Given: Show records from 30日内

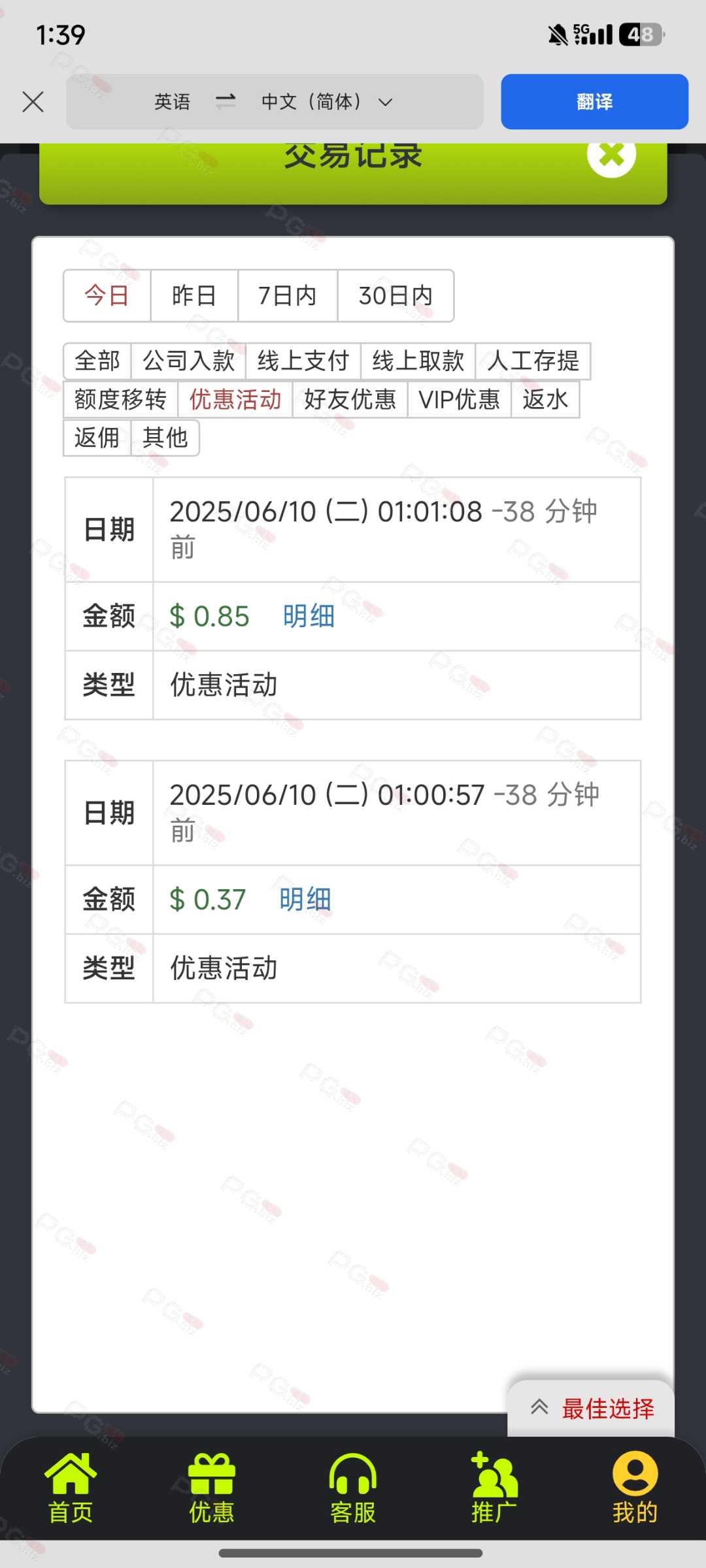Looking at the screenshot, I should pyautogui.click(x=395, y=296).
